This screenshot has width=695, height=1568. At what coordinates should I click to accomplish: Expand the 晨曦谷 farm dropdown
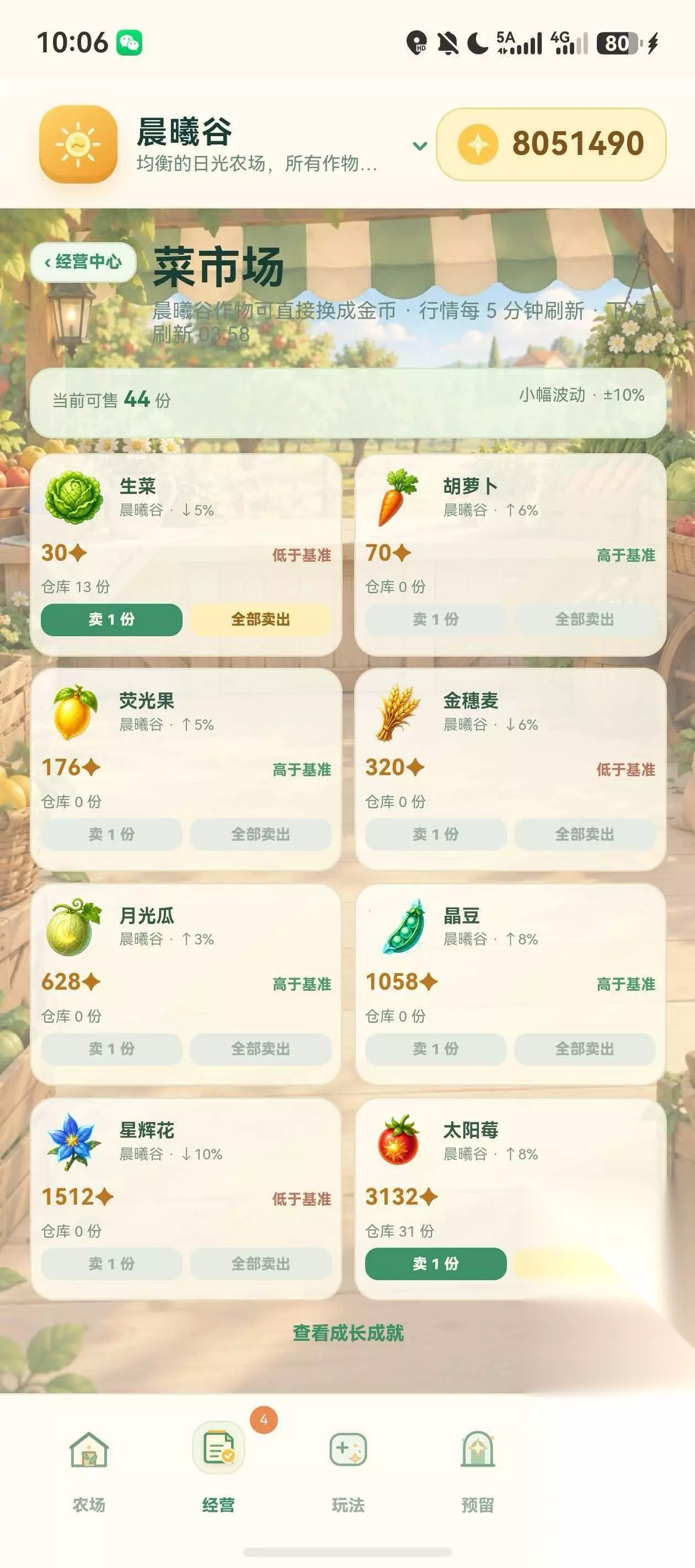click(x=420, y=146)
